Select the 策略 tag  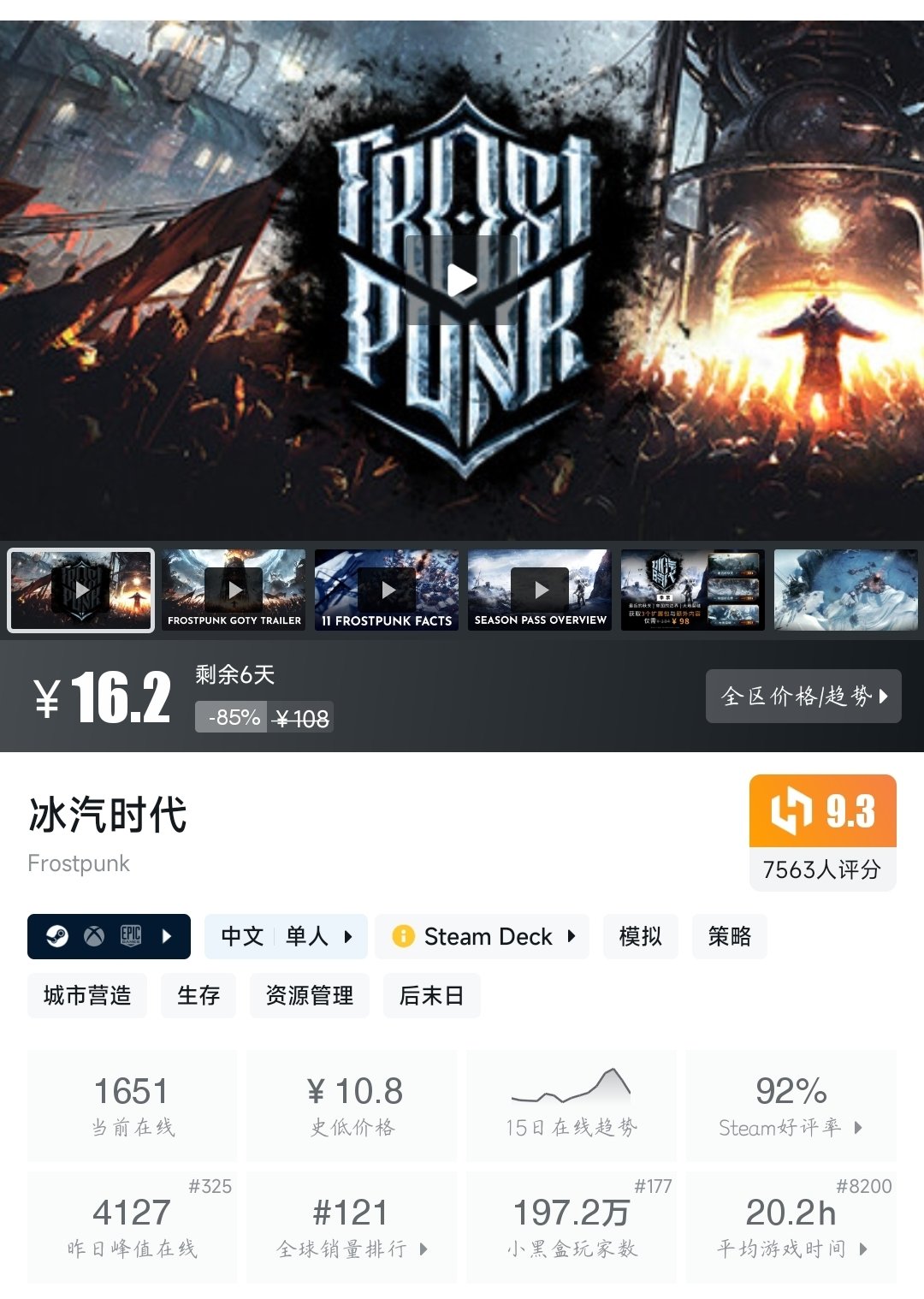[729, 936]
